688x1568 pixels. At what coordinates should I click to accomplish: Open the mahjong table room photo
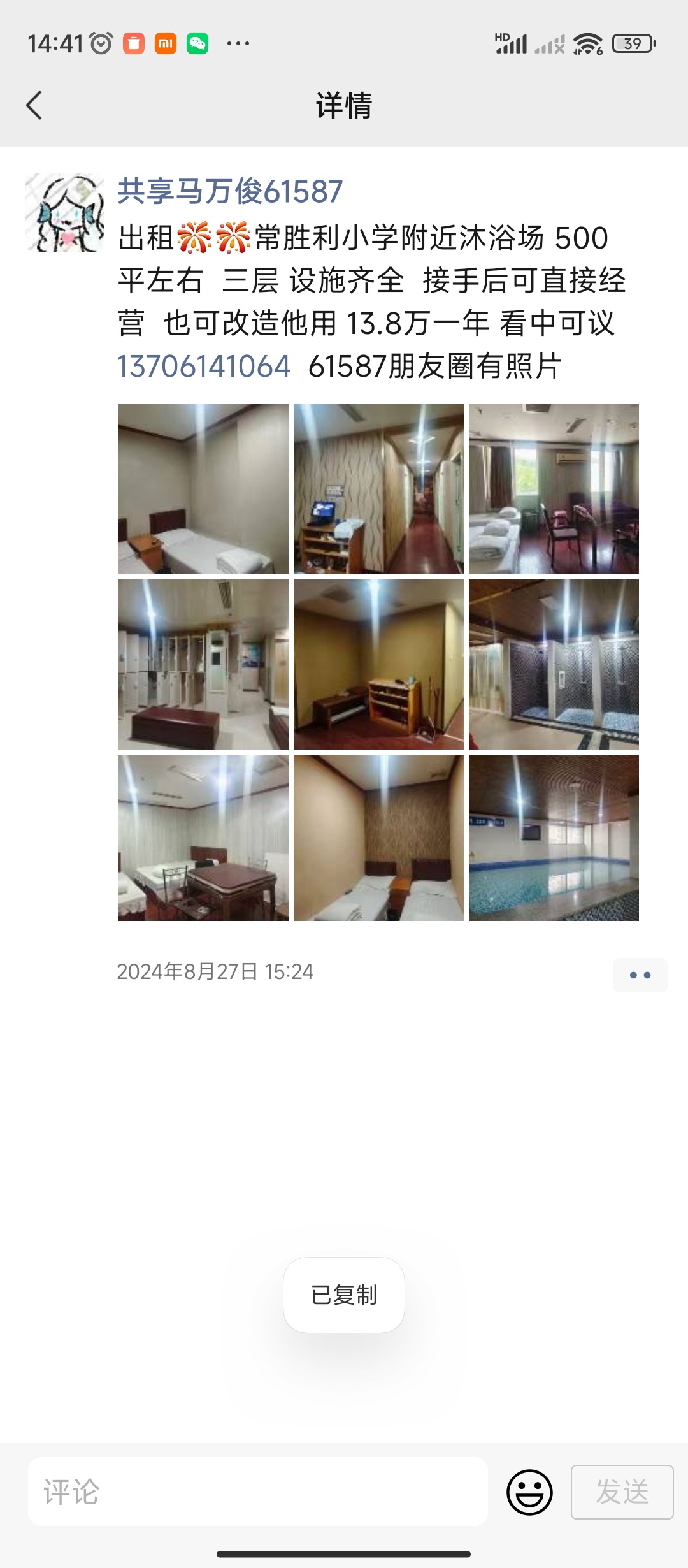[x=203, y=838]
